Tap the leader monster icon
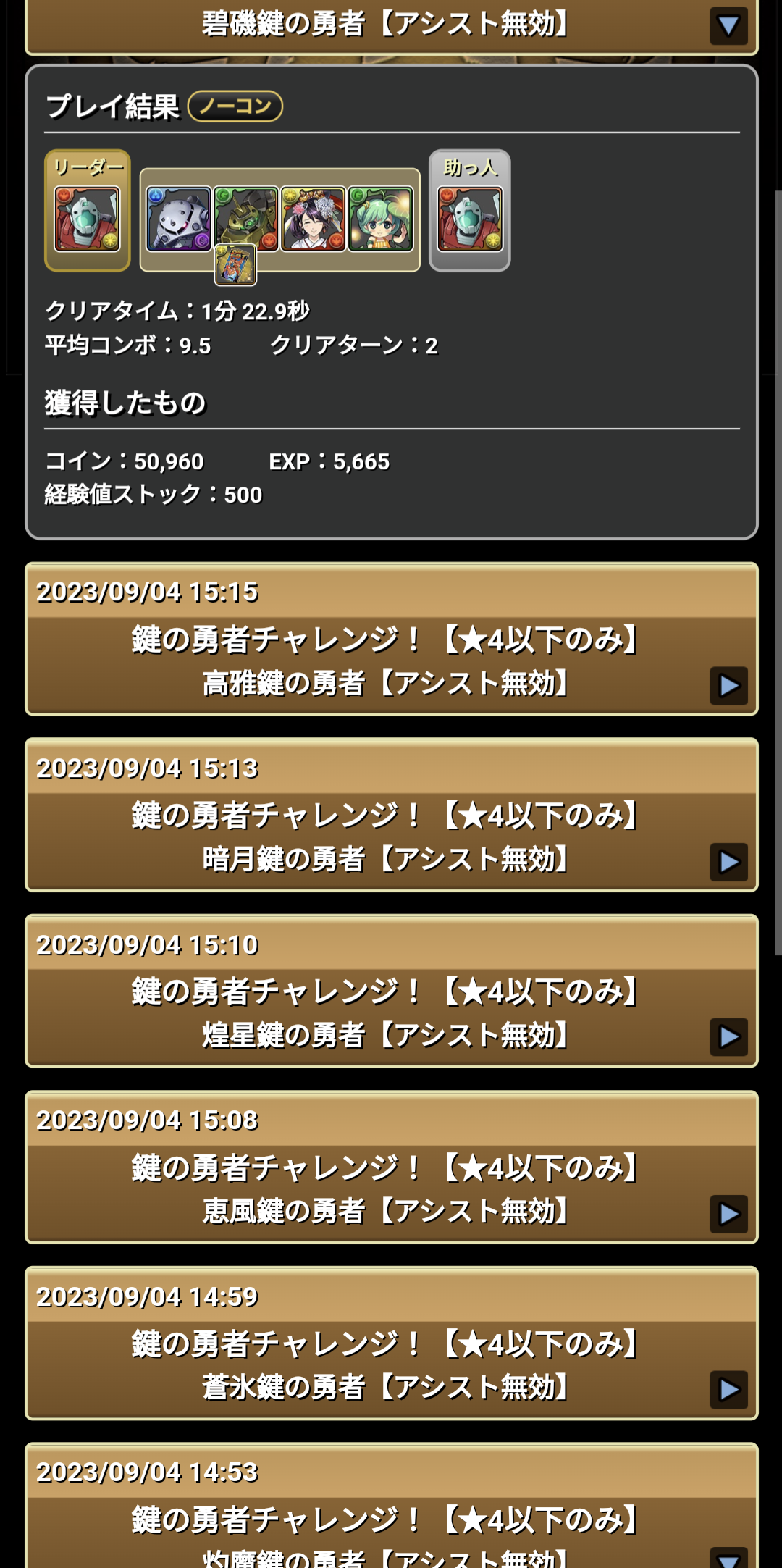Image resolution: width=782 pixels, height=1568 pixels. click(87, 219)
